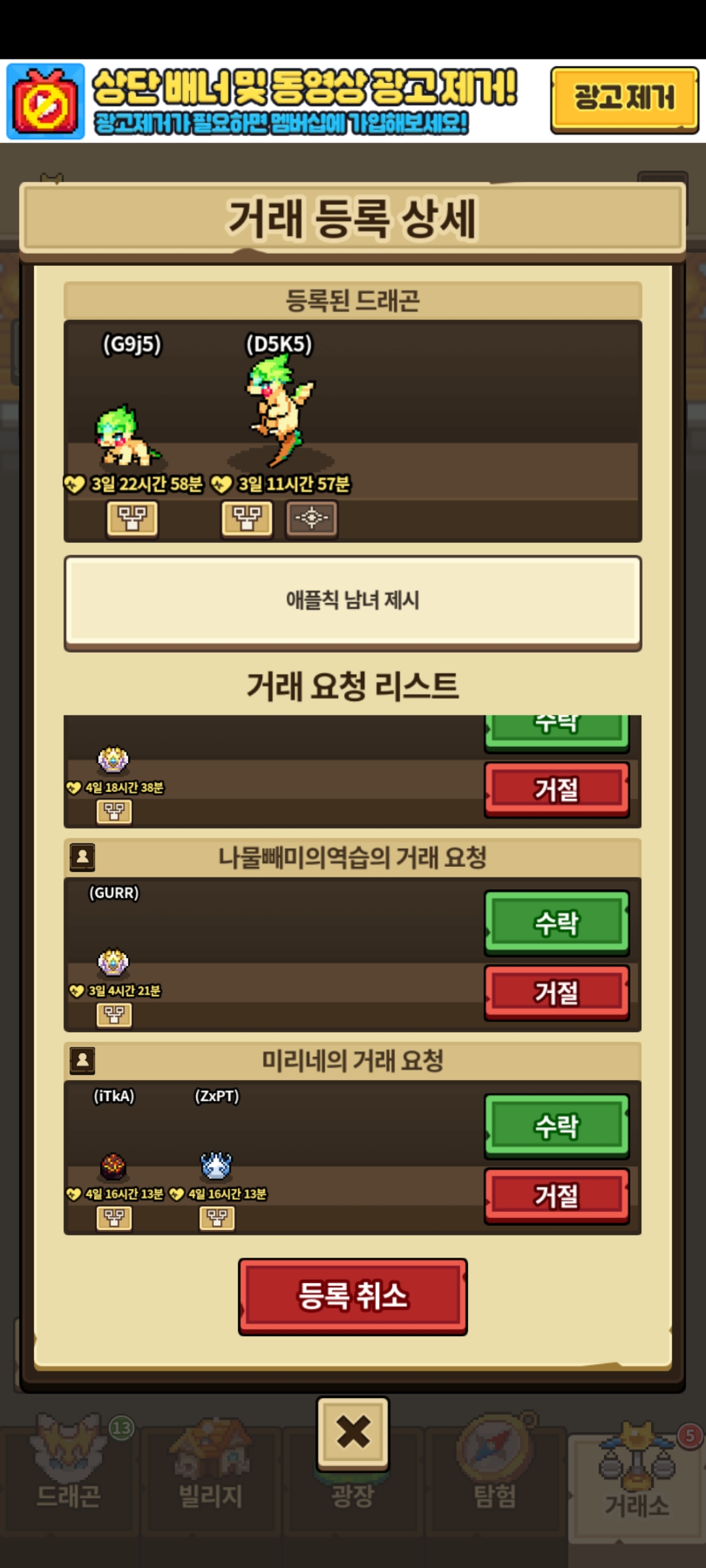The image size is (706, 1568).
Task: View family tree of GURR egg
Action: point(114,1015)
